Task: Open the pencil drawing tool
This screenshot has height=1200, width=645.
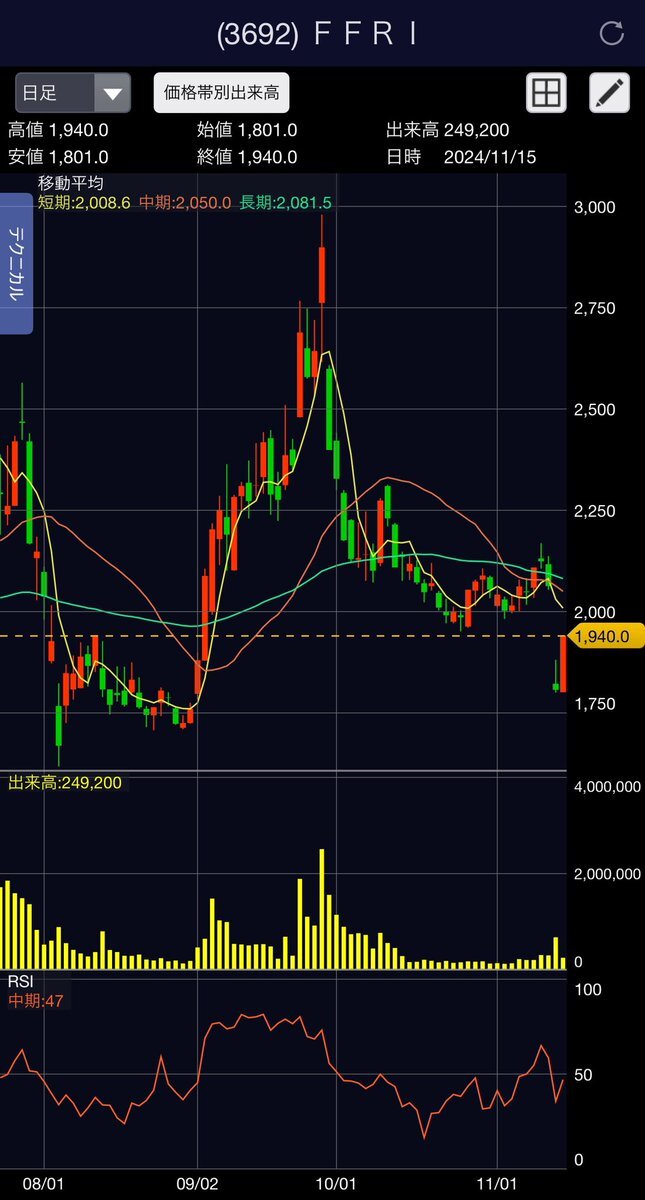Action: tap(609, 93)
